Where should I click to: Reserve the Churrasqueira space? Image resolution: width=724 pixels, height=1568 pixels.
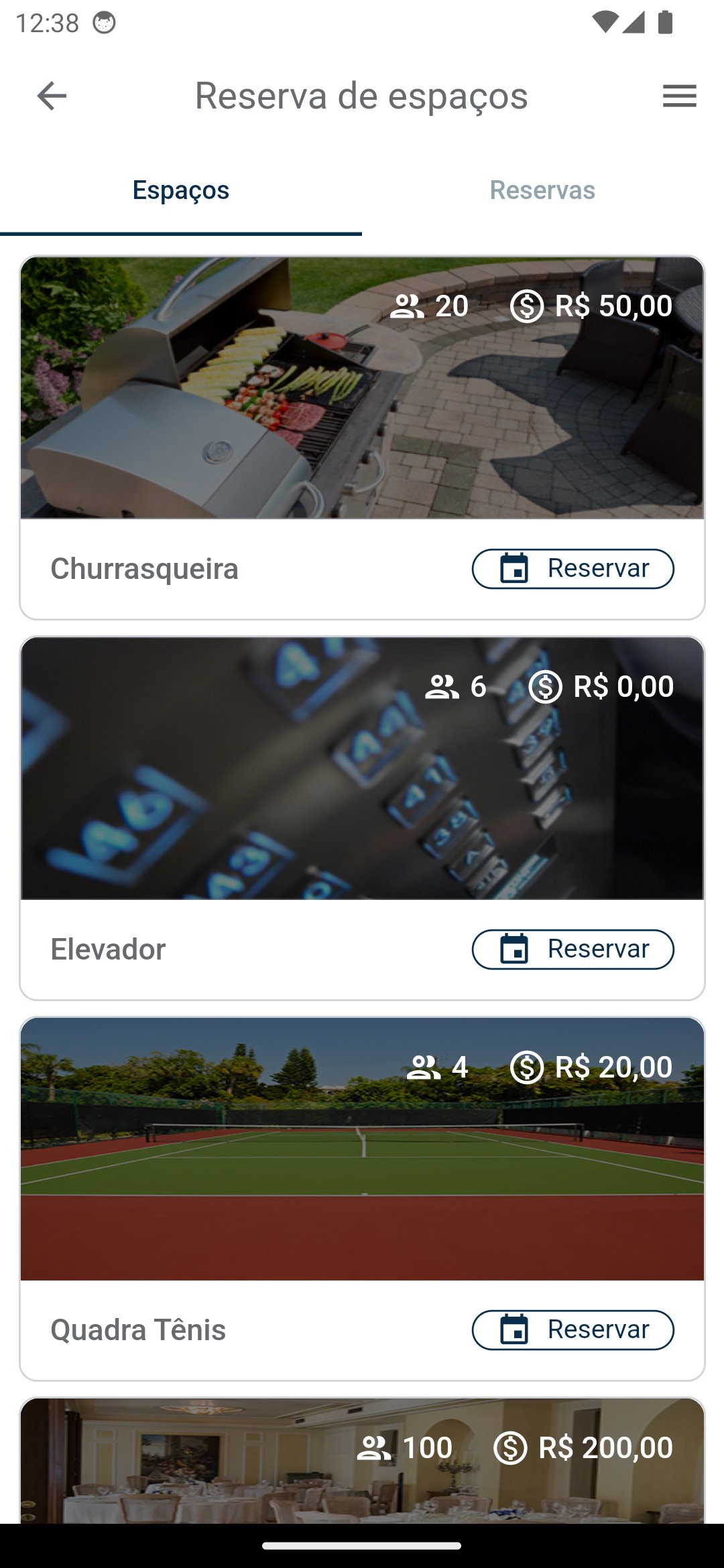coord(572,569)
